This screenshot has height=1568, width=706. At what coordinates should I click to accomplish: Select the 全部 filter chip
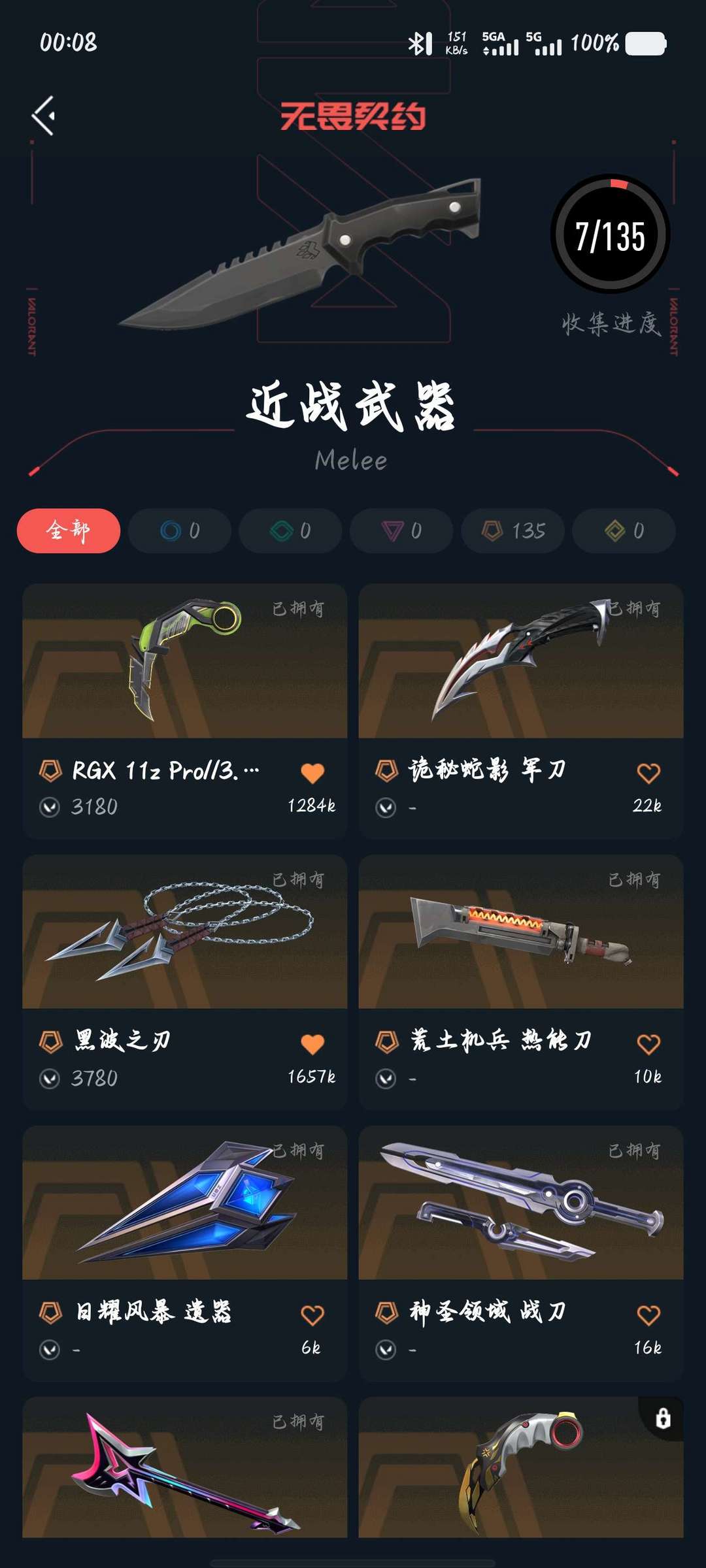pyautogui.click(x=69, y=531)
